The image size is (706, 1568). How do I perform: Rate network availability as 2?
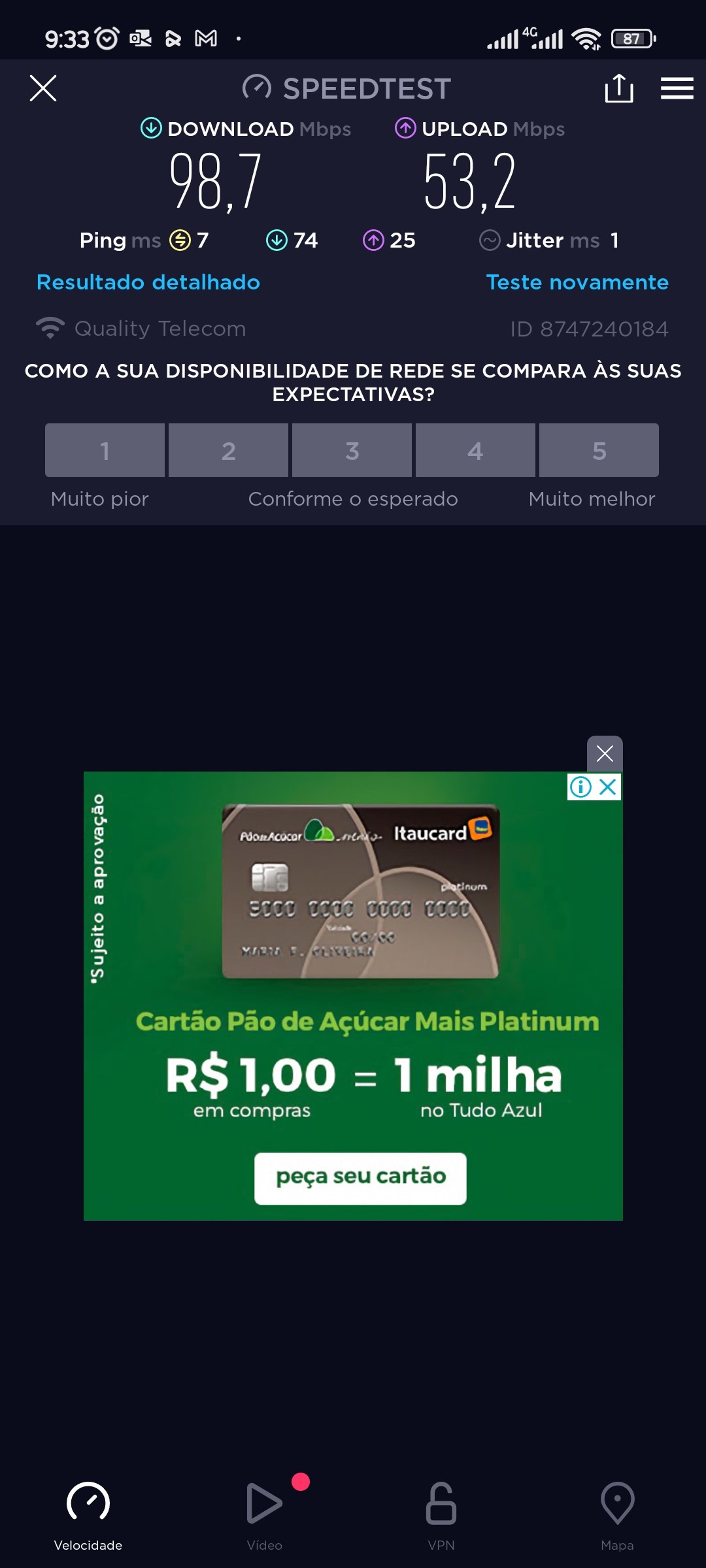[x=228, y=450]
